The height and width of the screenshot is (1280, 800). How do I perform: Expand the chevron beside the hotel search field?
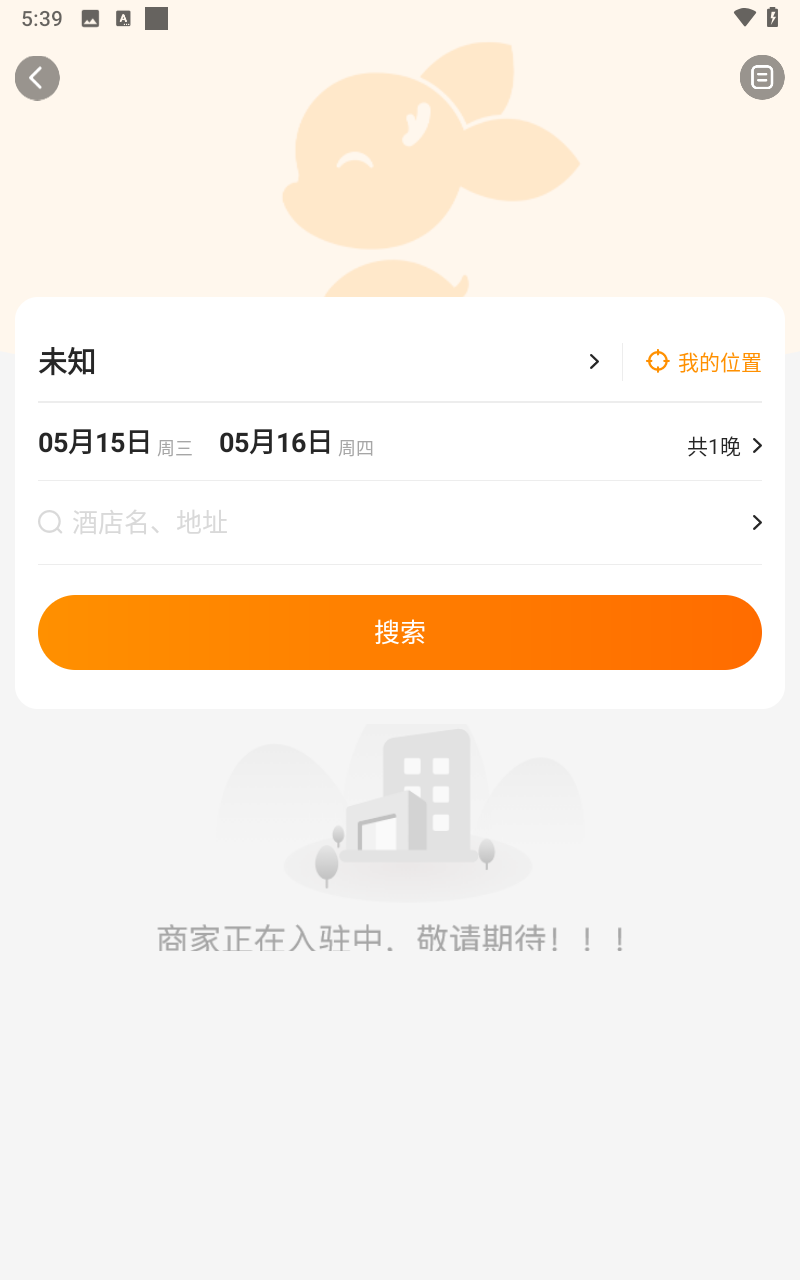click(x=757, y=522)
